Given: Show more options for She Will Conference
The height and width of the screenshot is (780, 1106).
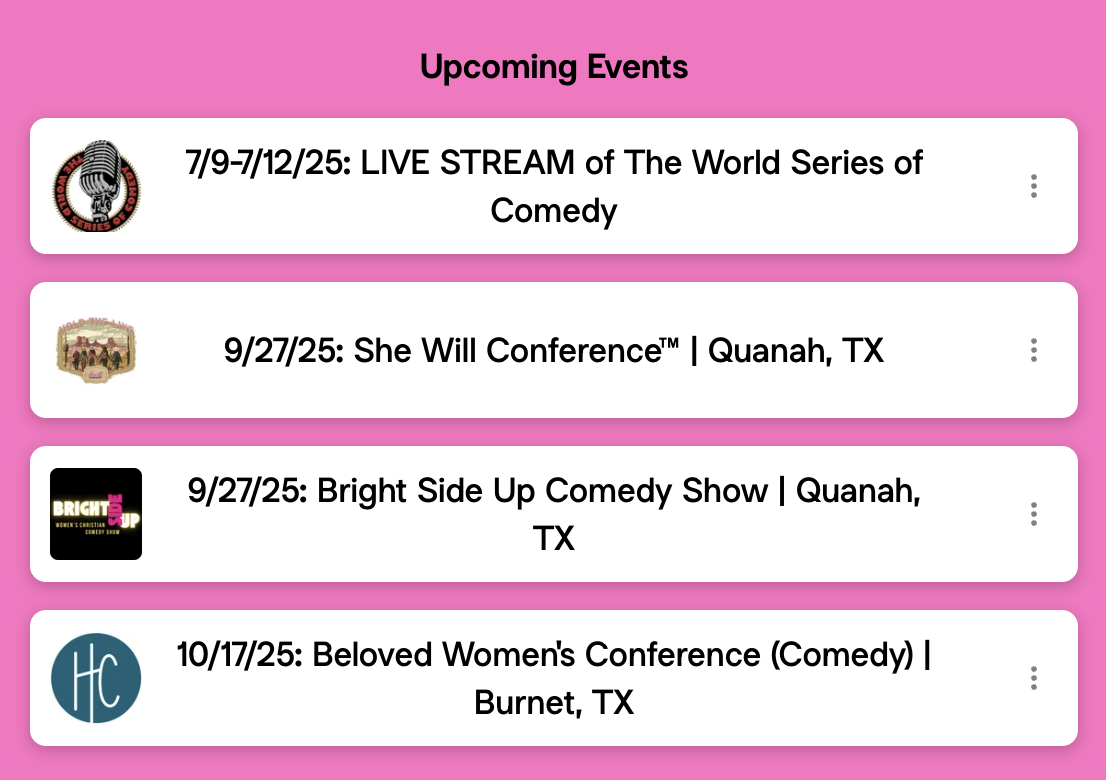Looking at the screenshot, I should click(1033, 350).
